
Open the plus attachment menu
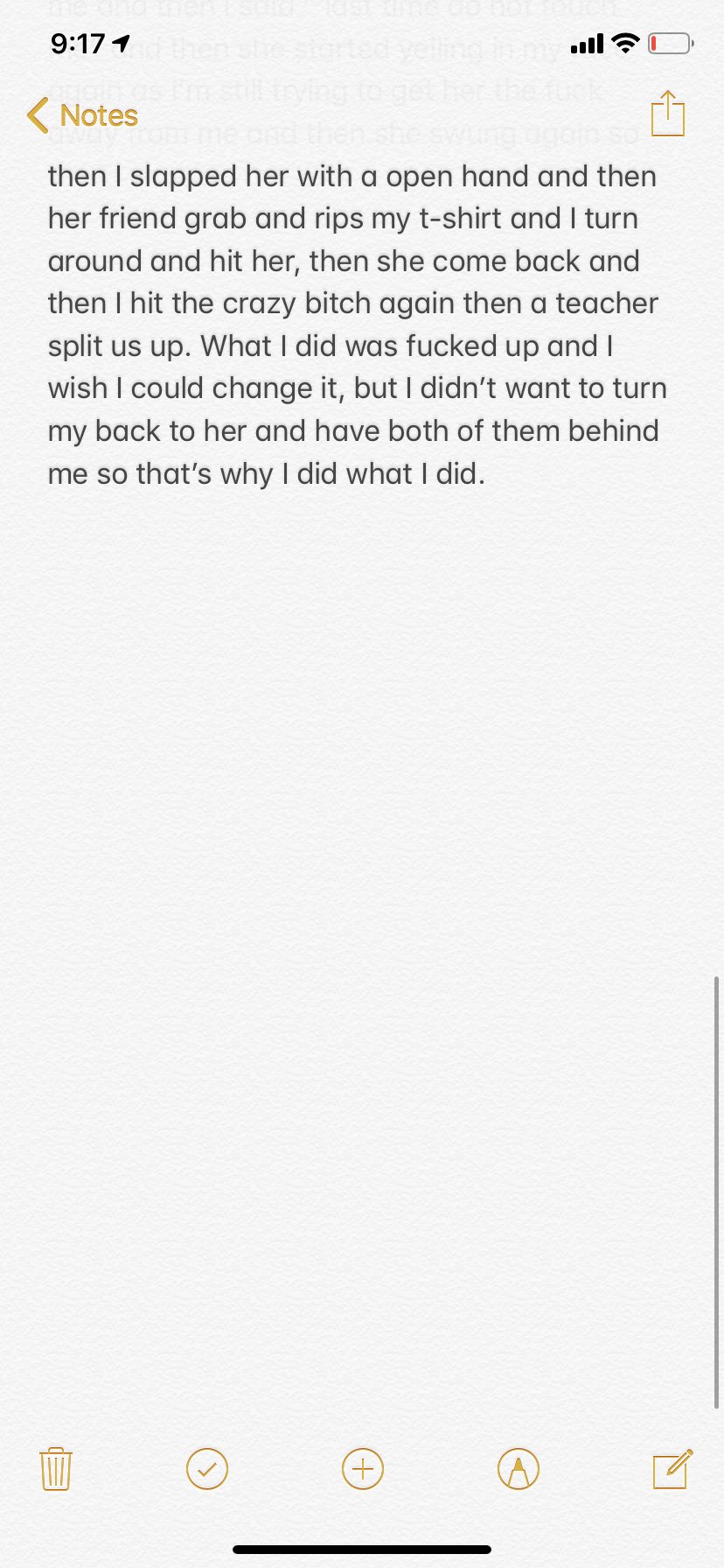click(x=363, y=1468)
